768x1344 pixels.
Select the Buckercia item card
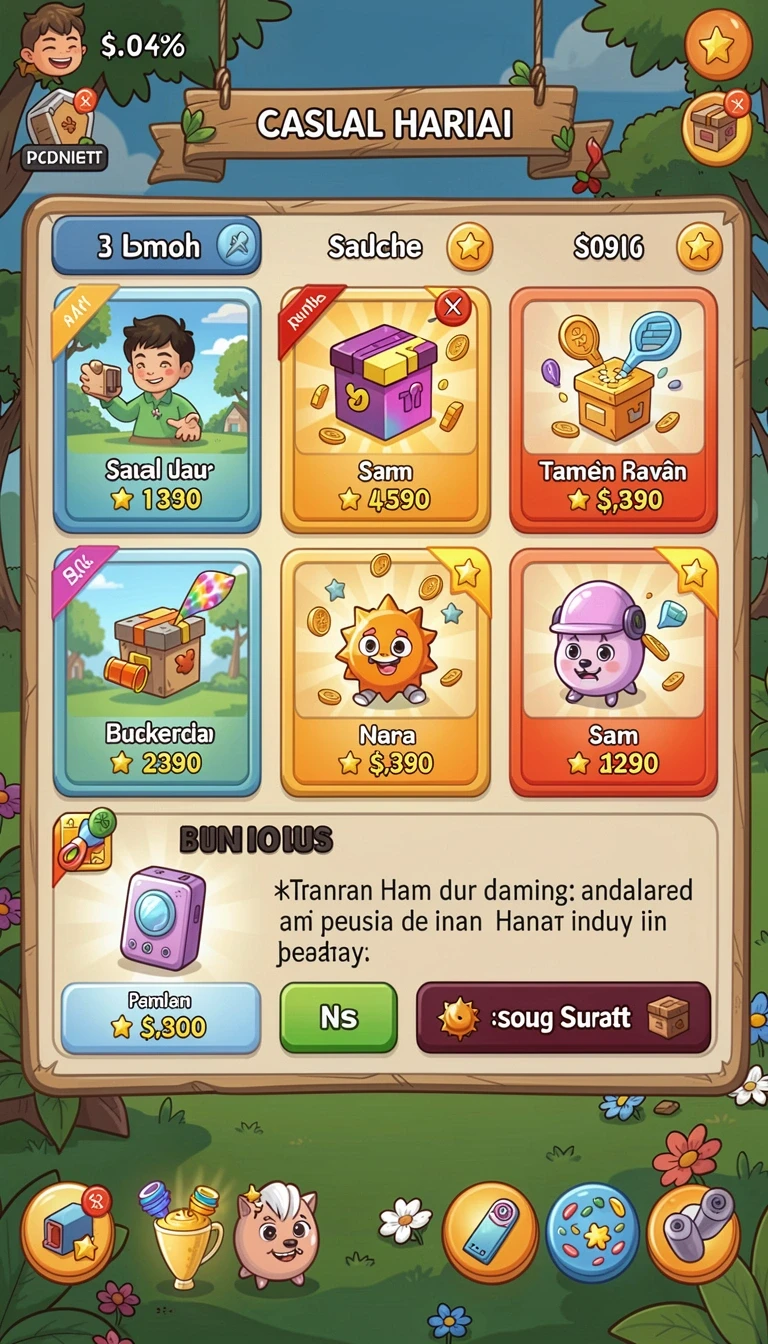[x=156, y=672]
